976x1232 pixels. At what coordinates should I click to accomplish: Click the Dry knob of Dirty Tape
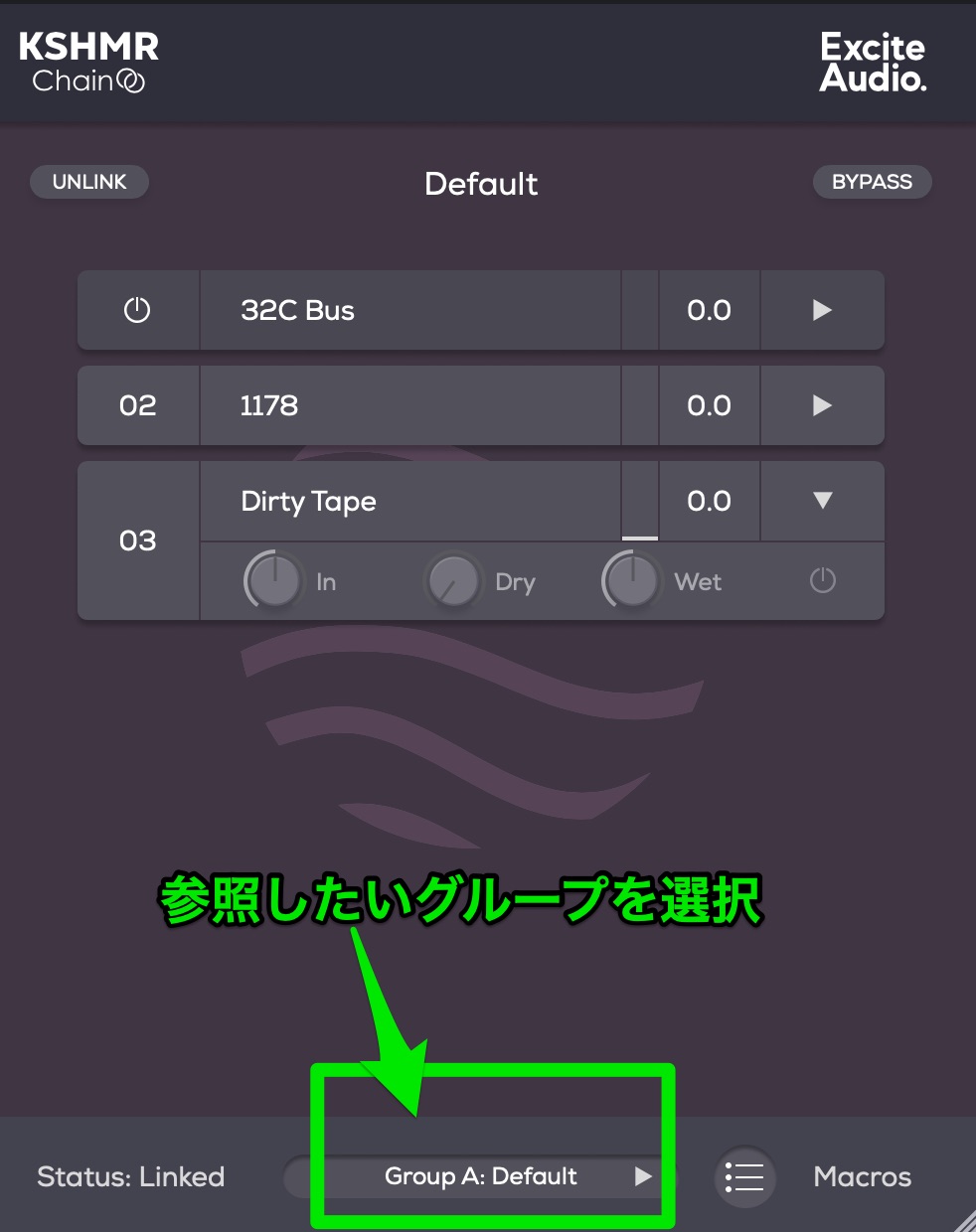coord(453,581)
